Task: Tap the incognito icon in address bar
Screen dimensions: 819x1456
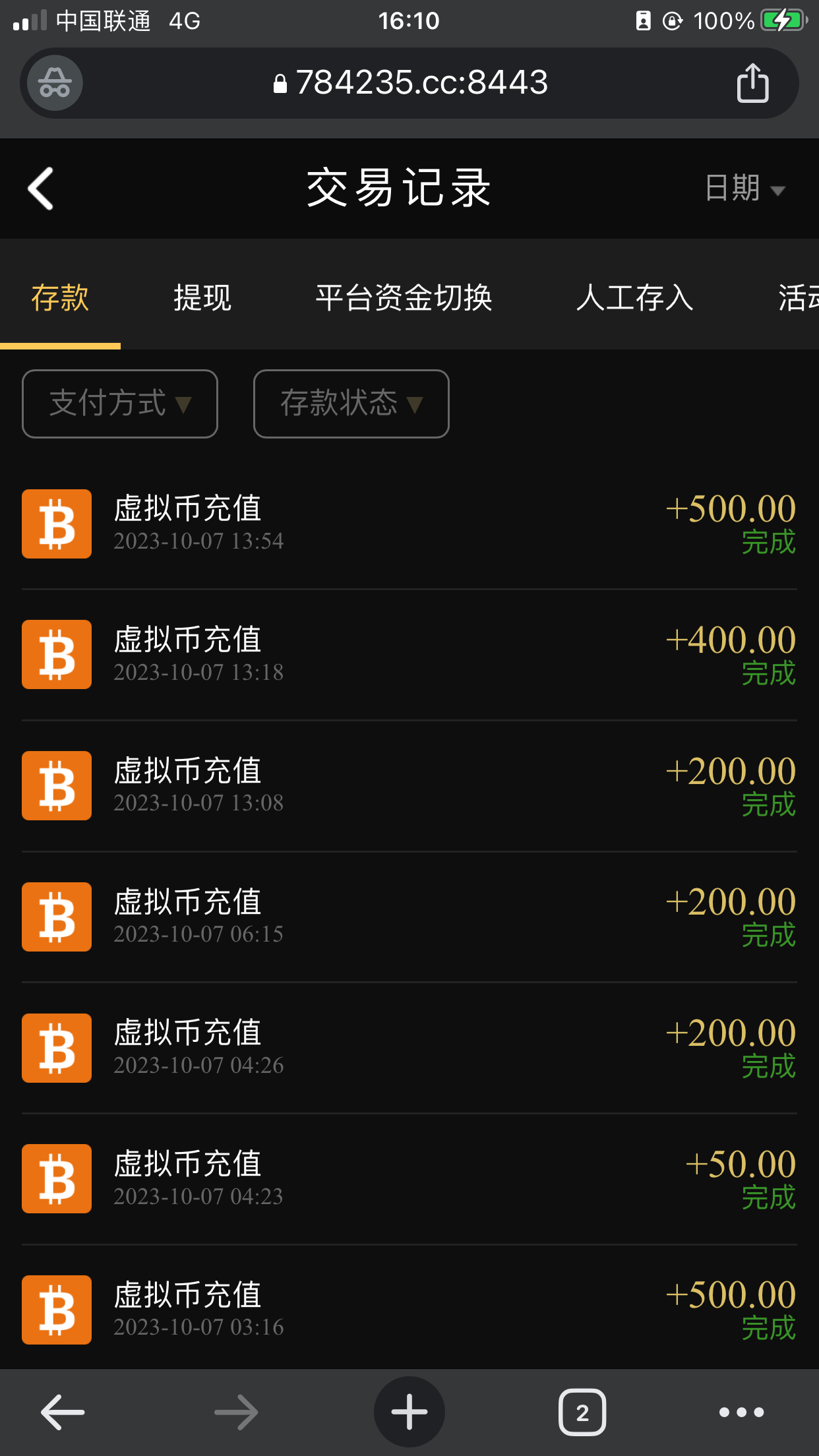Action: [55, 83]
